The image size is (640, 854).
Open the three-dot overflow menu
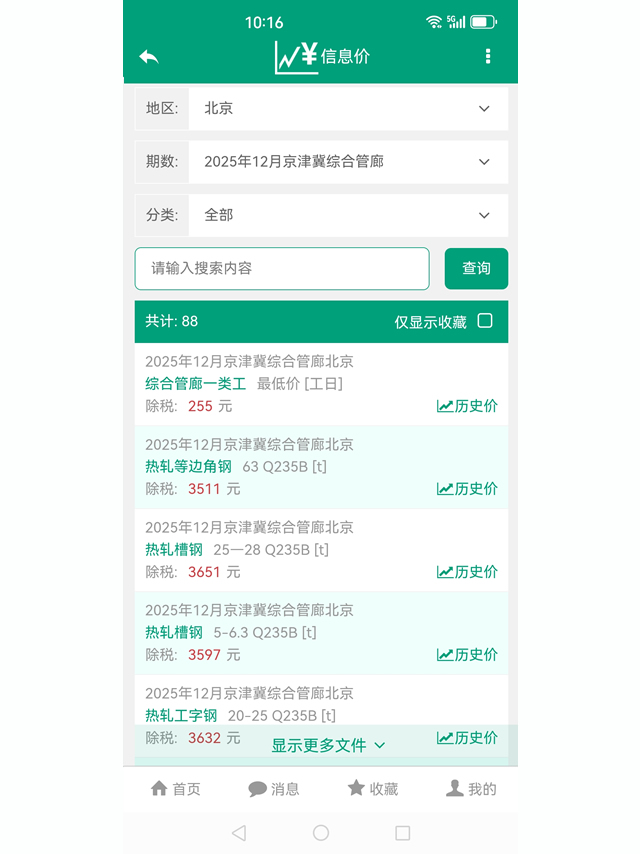pos(488,56)
